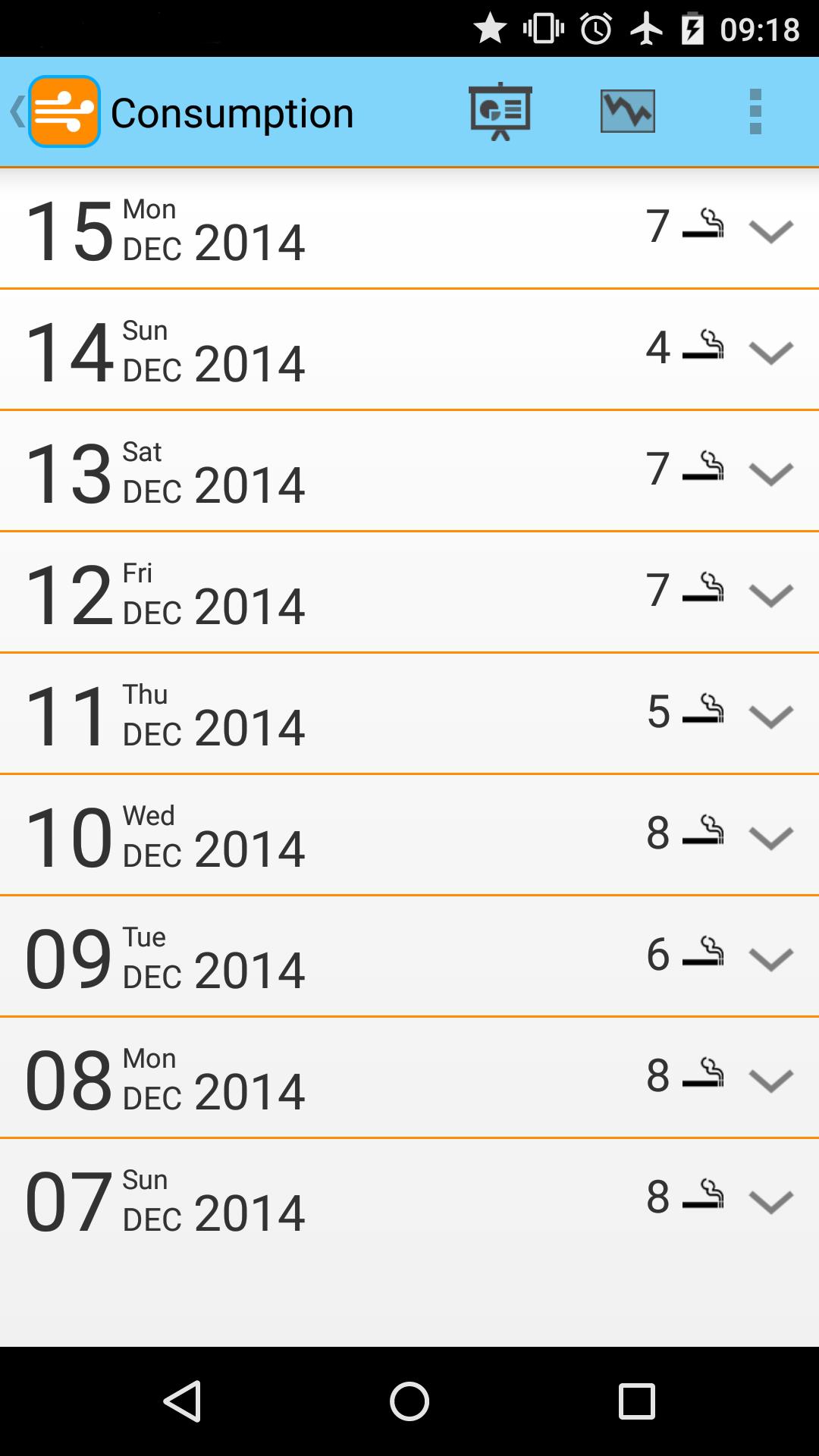This screenshot has width=819, height=1456.
Task: Open the recent apps view
Action: 636,1401
